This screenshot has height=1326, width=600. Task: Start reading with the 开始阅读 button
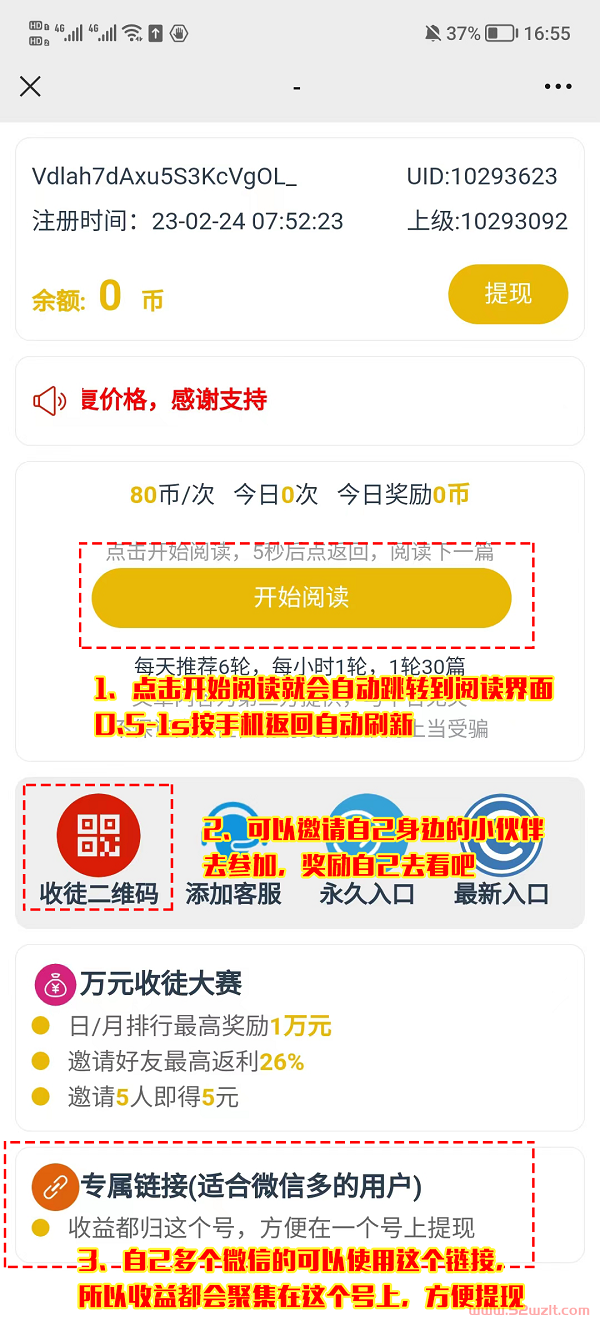pos(301,598)
